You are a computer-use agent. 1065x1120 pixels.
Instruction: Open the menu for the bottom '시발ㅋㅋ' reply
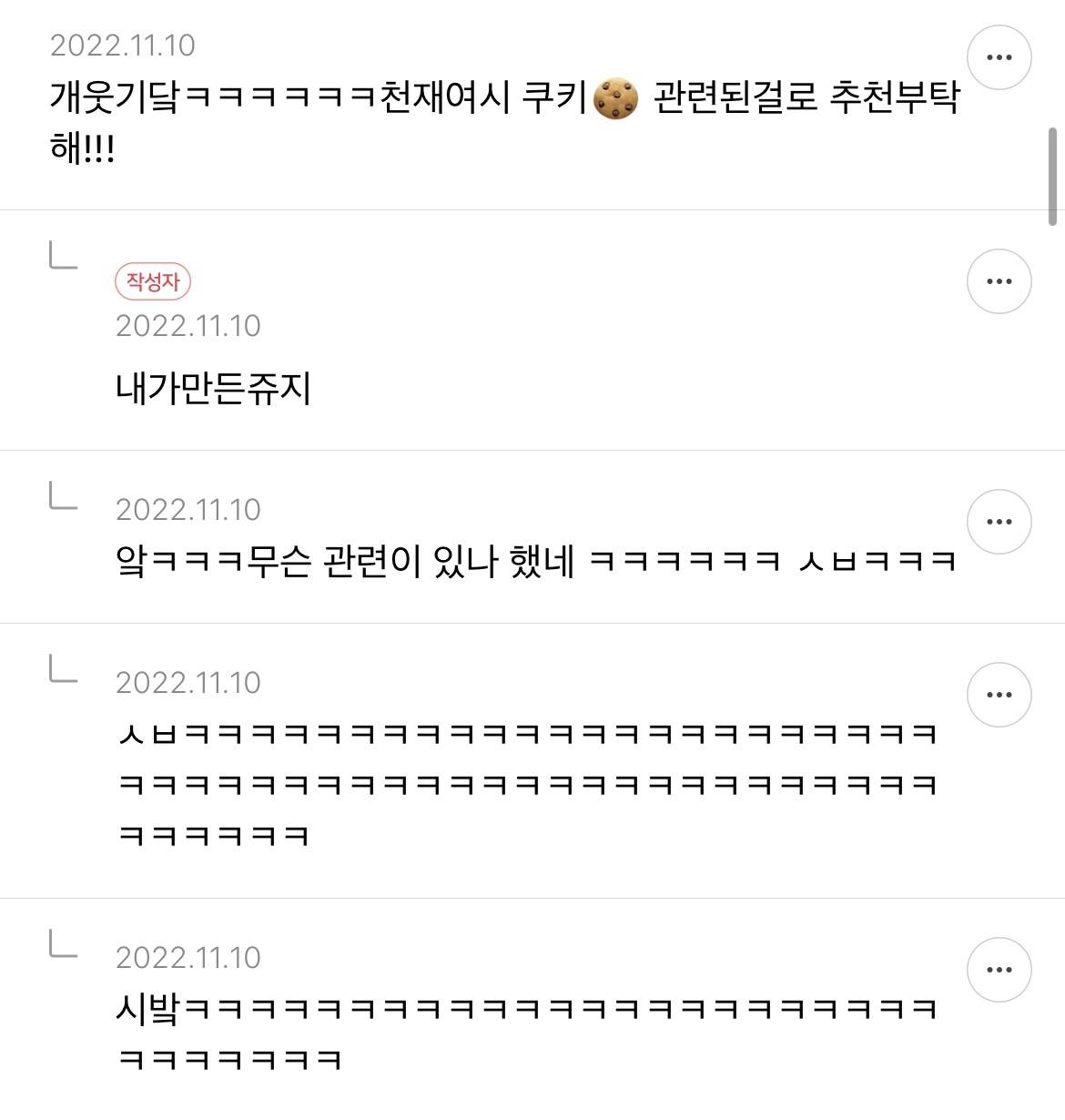click(x=999, y=969)
